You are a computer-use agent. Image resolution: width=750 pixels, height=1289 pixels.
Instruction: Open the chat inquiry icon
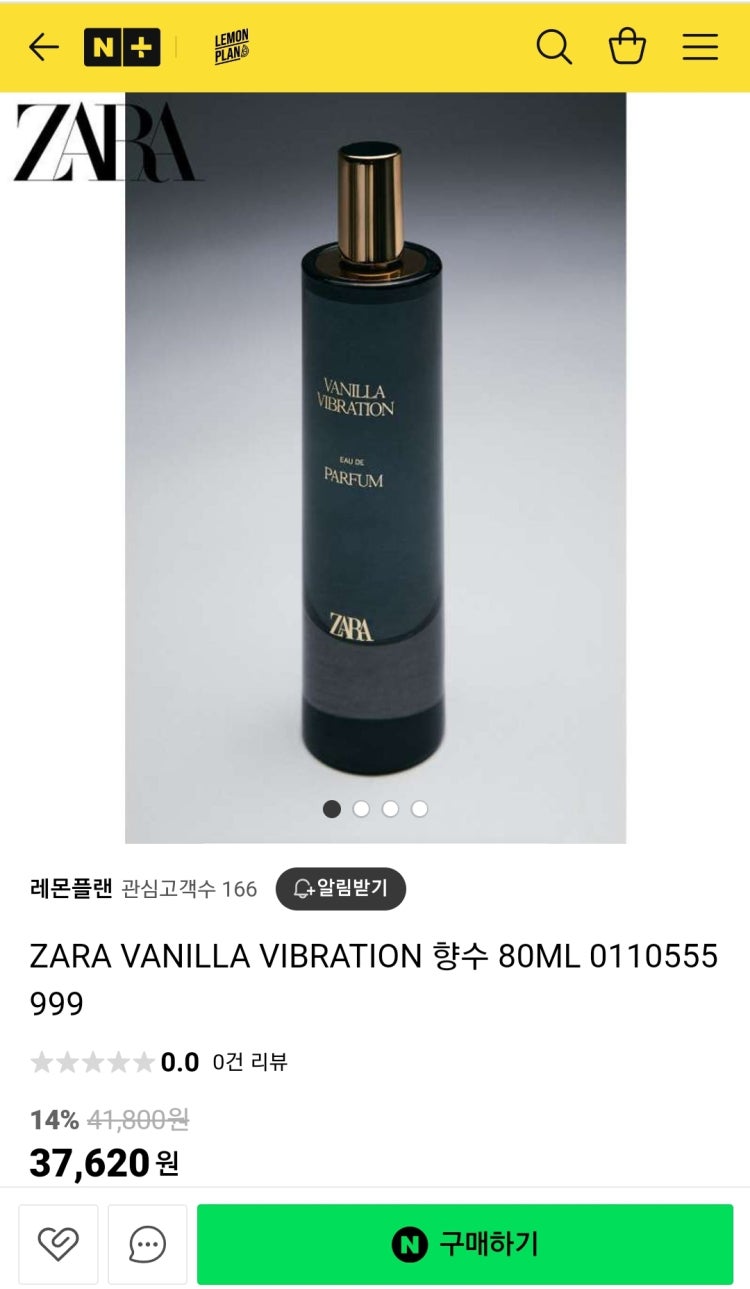148,1244
